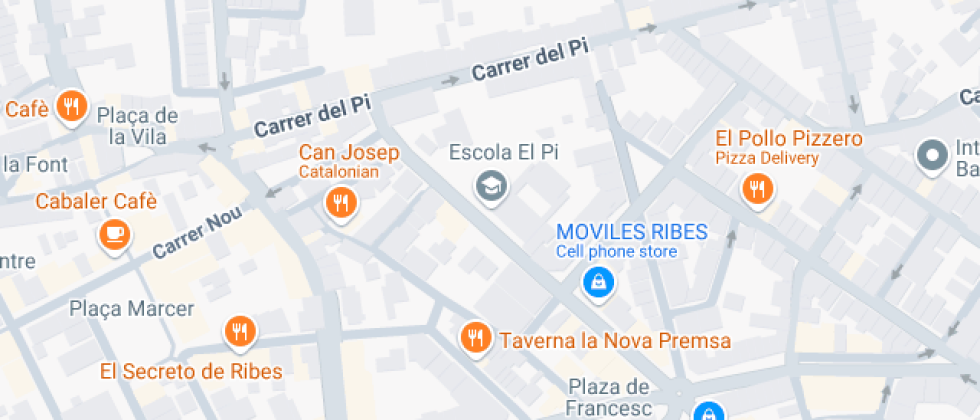
Task: Select the Escola El Pi school marker
Action: pos(490,185)
